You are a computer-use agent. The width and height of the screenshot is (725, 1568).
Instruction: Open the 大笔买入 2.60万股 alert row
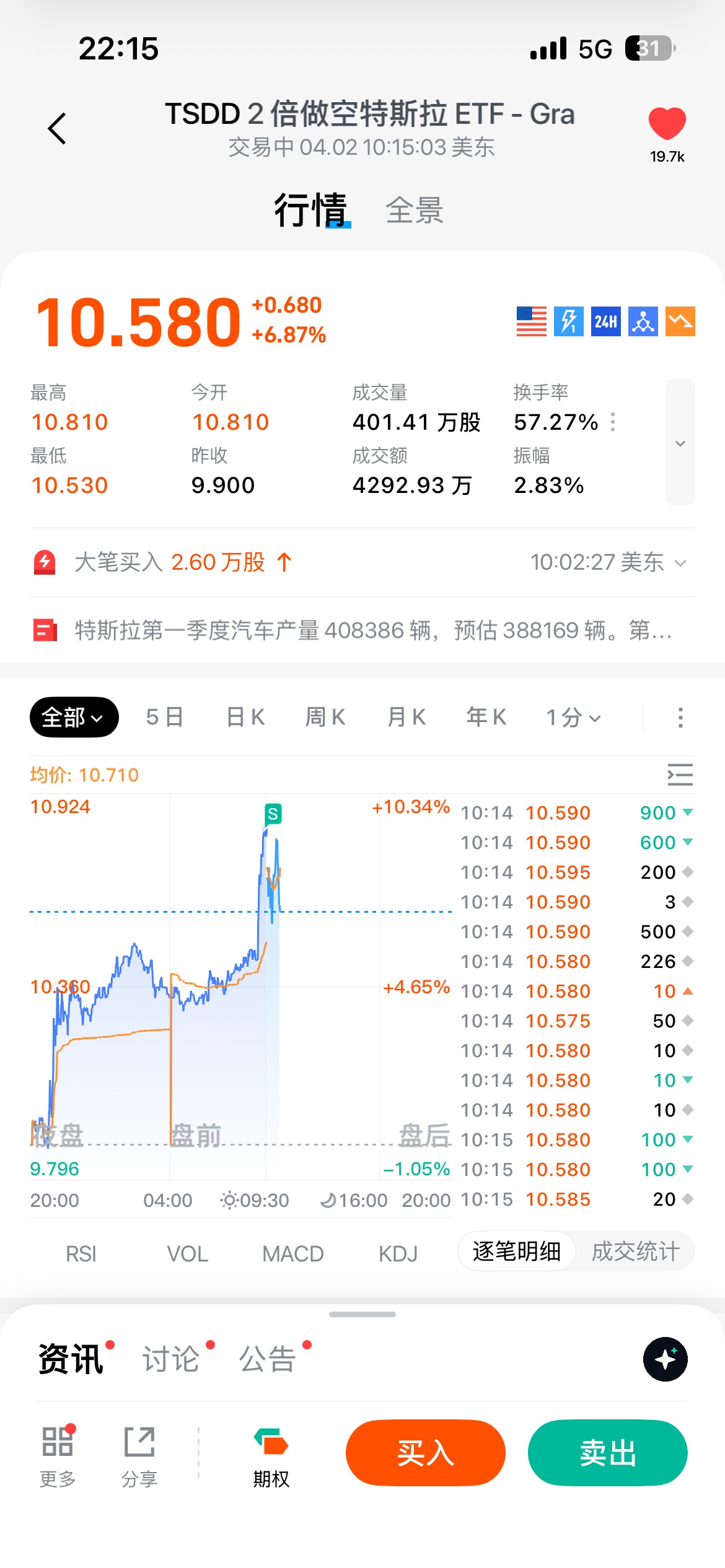359,562
